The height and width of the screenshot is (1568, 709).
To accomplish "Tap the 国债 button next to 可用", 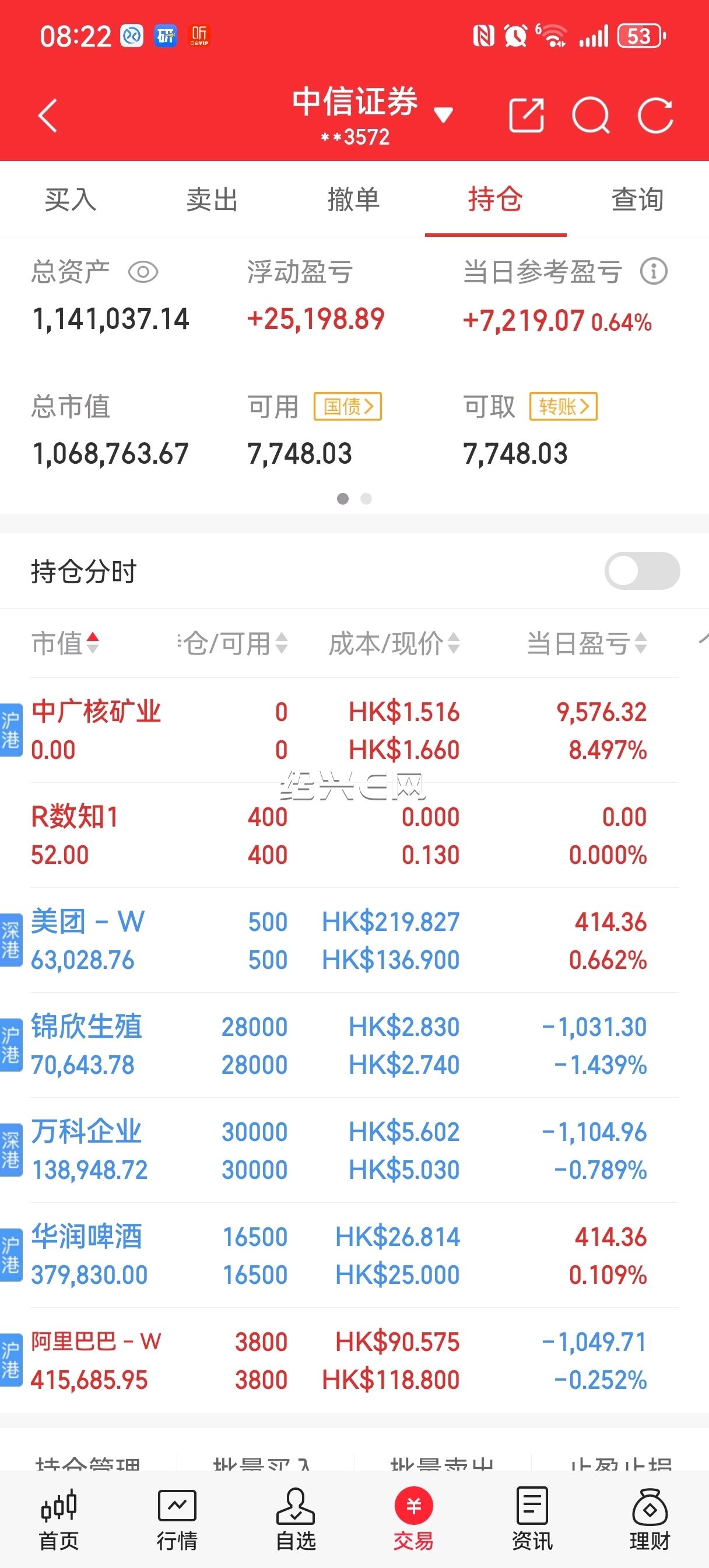I will point(348,407).
